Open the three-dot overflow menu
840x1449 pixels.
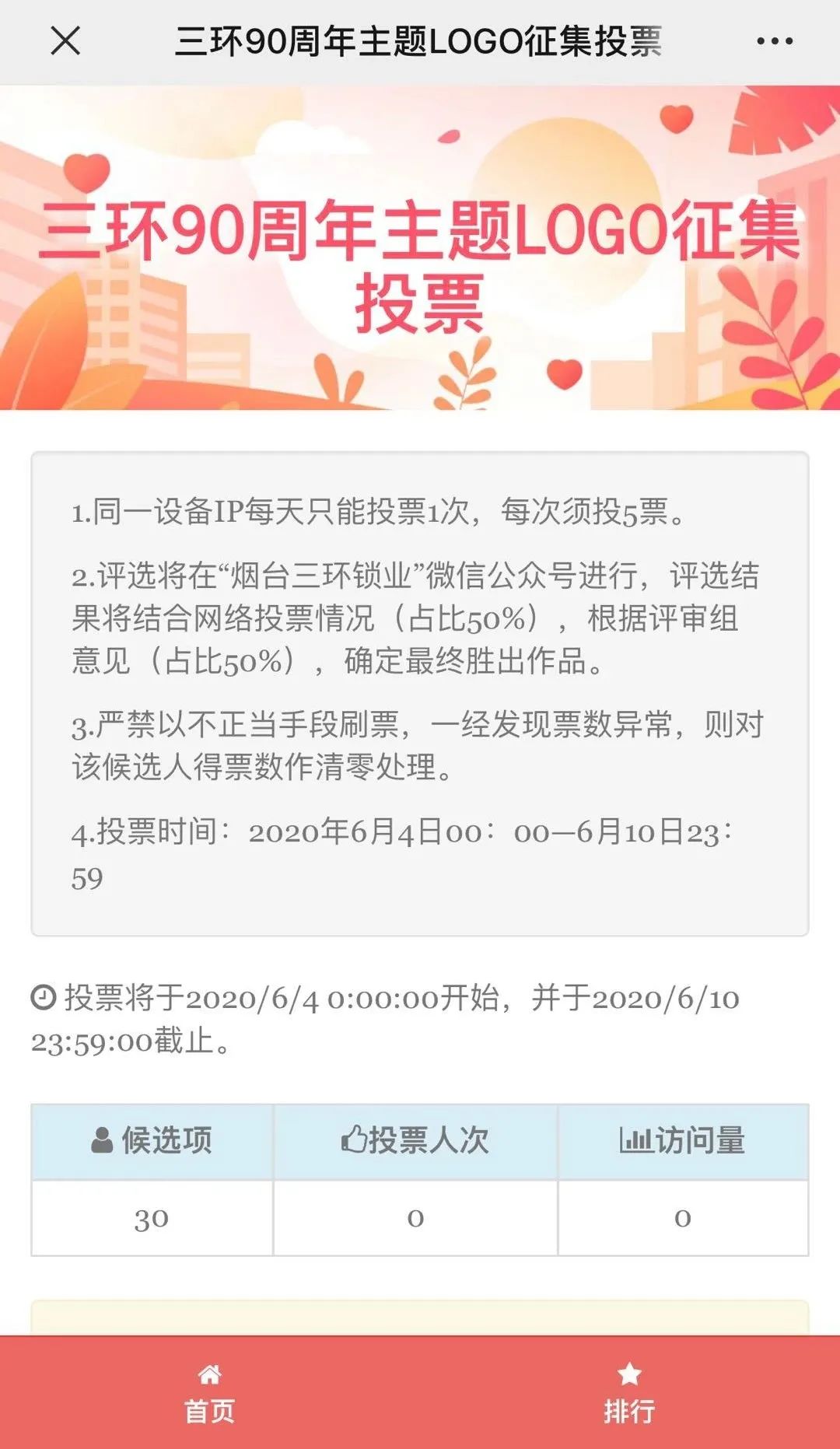click(775, 40)
